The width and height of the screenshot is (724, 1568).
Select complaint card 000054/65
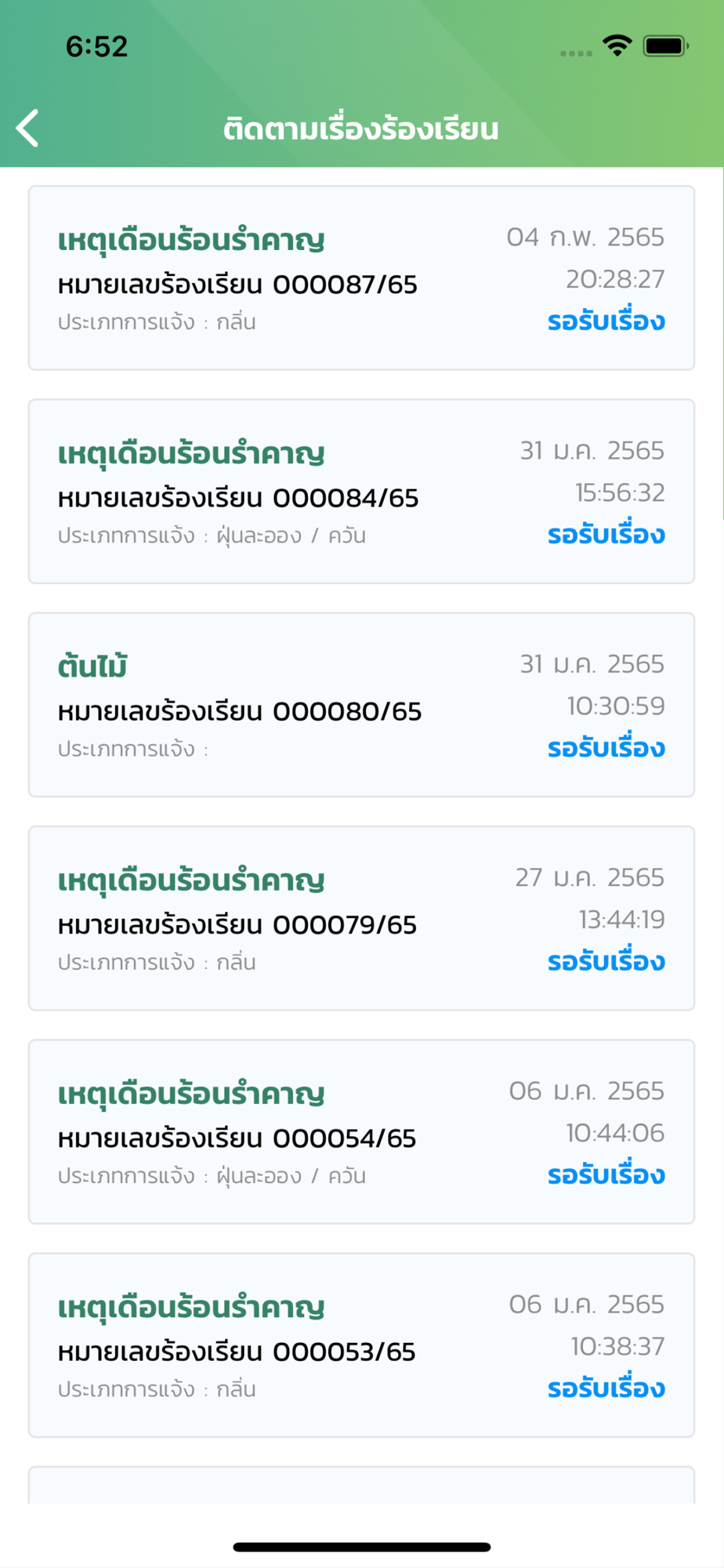[361, 1131]
